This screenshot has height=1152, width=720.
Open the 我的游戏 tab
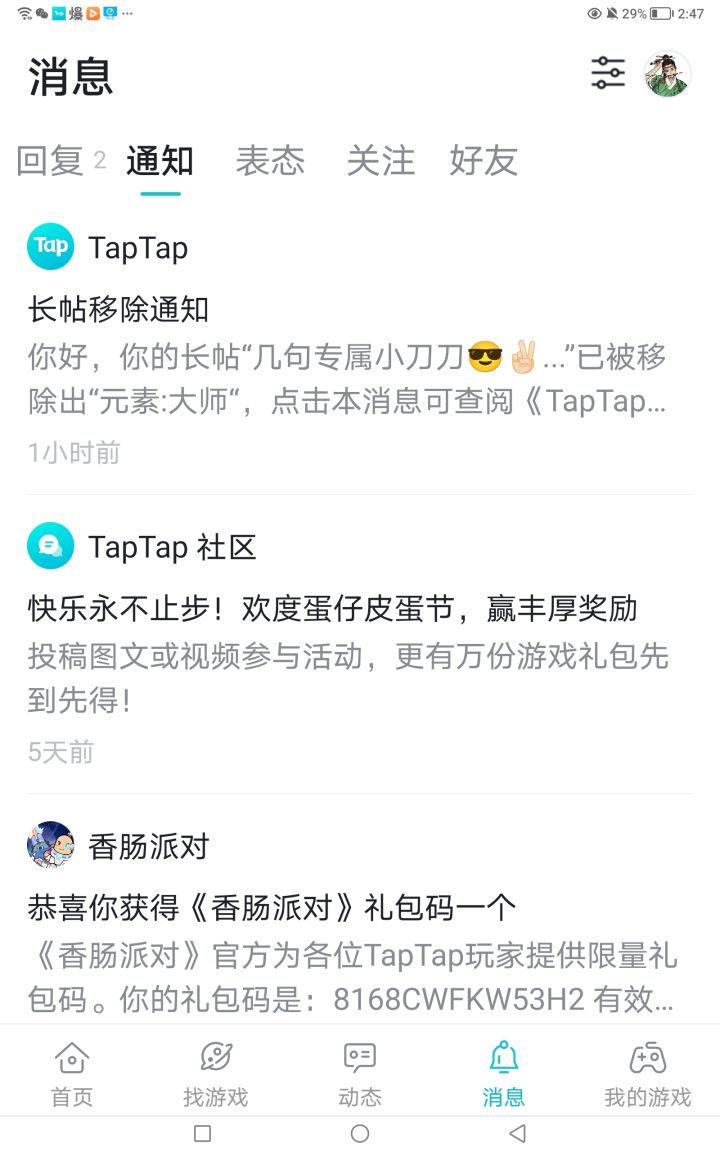click(x=647, y=1073)
